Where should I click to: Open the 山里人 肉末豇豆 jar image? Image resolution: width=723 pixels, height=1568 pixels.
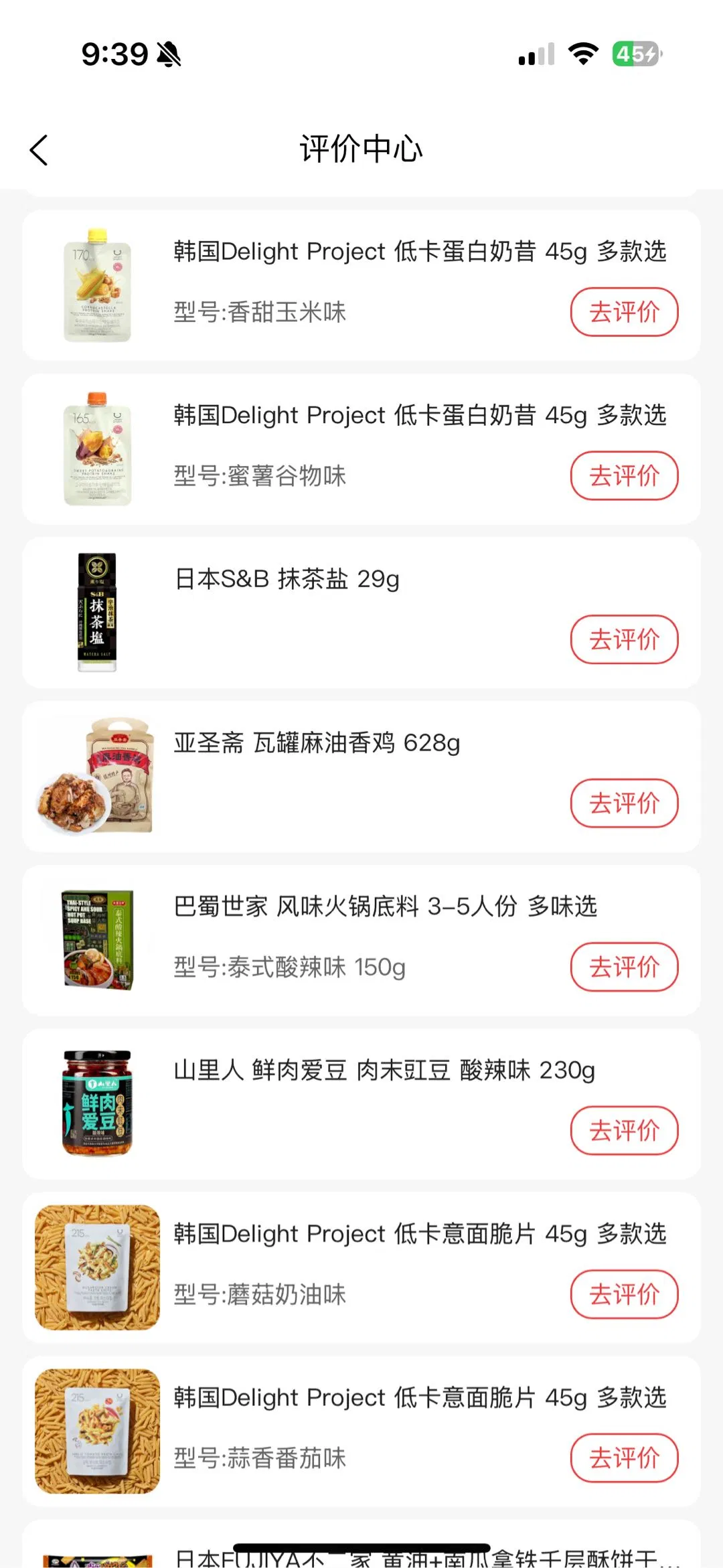click(x=98, y=1103)
